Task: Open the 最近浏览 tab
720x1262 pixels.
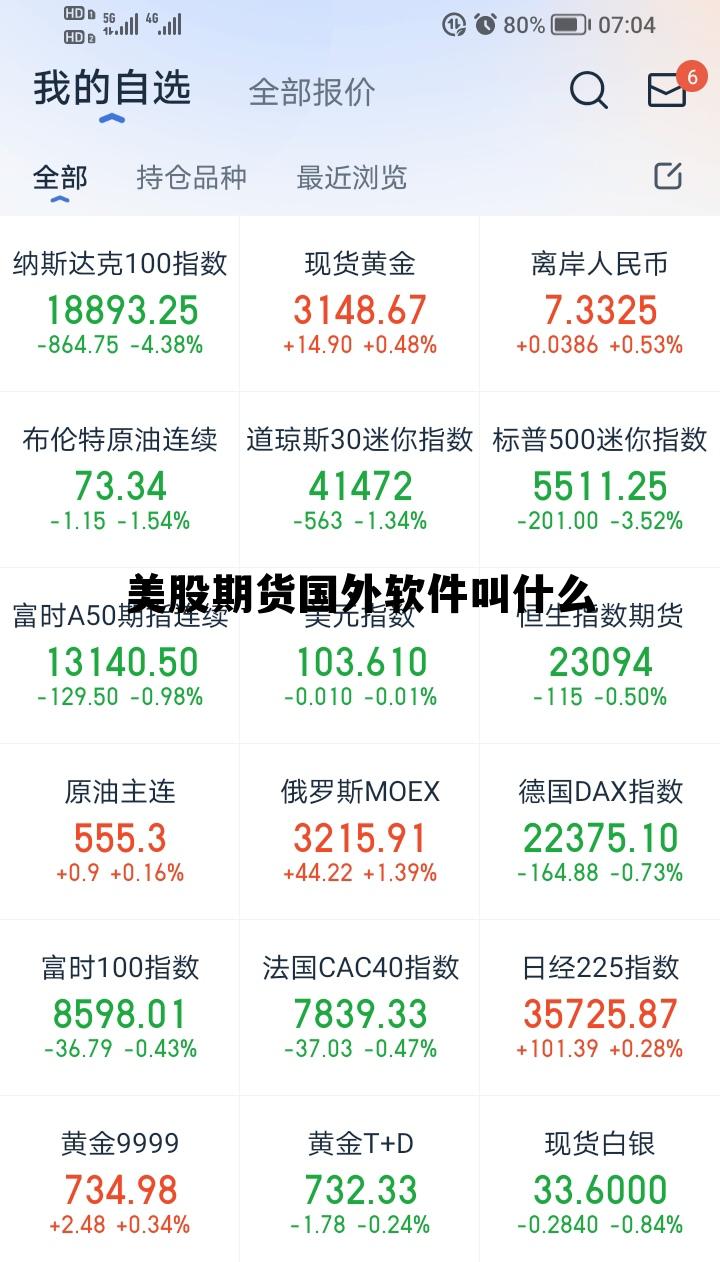Action: point(349,177)
